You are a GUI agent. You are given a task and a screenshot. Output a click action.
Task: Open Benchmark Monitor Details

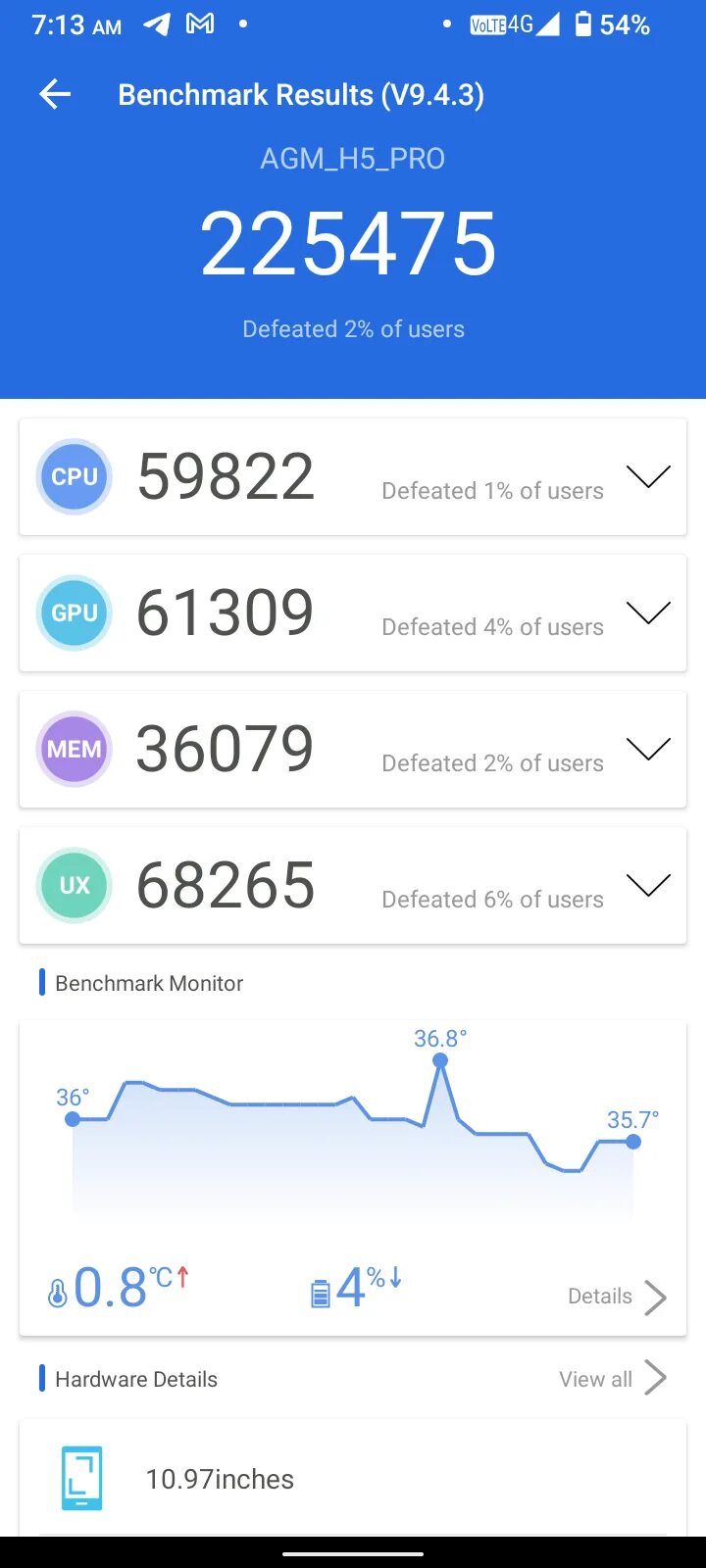pyautogui.click(x=617, y=1297)
